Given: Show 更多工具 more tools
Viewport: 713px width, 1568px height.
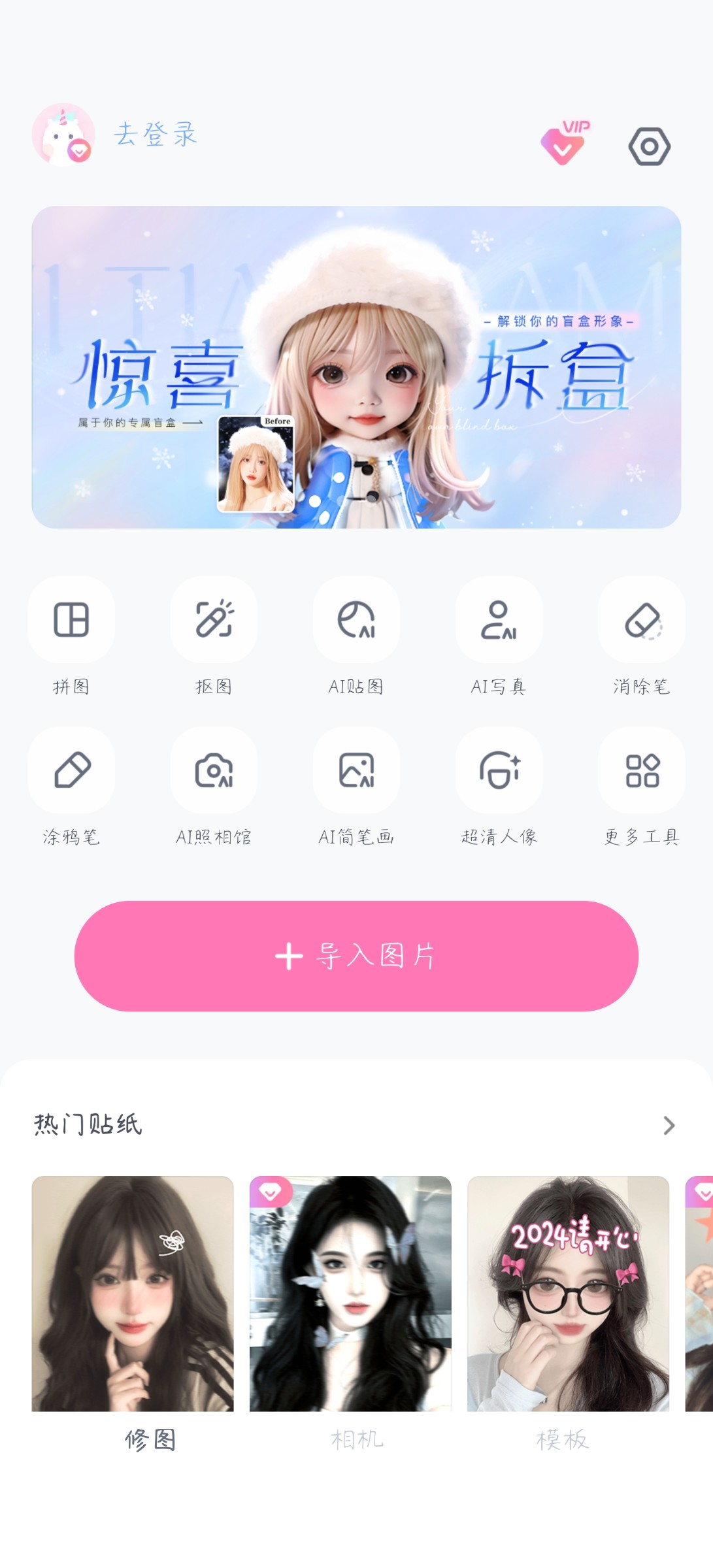Looking at the screenshot, I should (x=641, y=771).
